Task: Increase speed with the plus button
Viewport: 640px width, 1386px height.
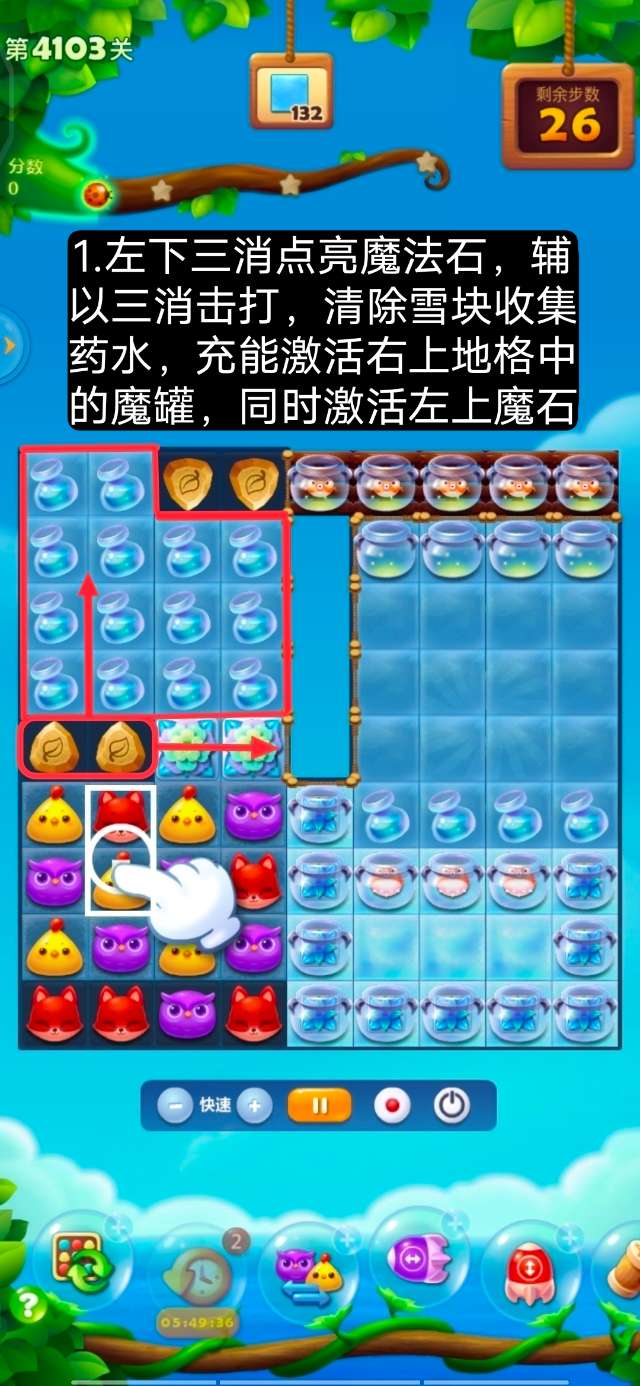Action: 255,1106
